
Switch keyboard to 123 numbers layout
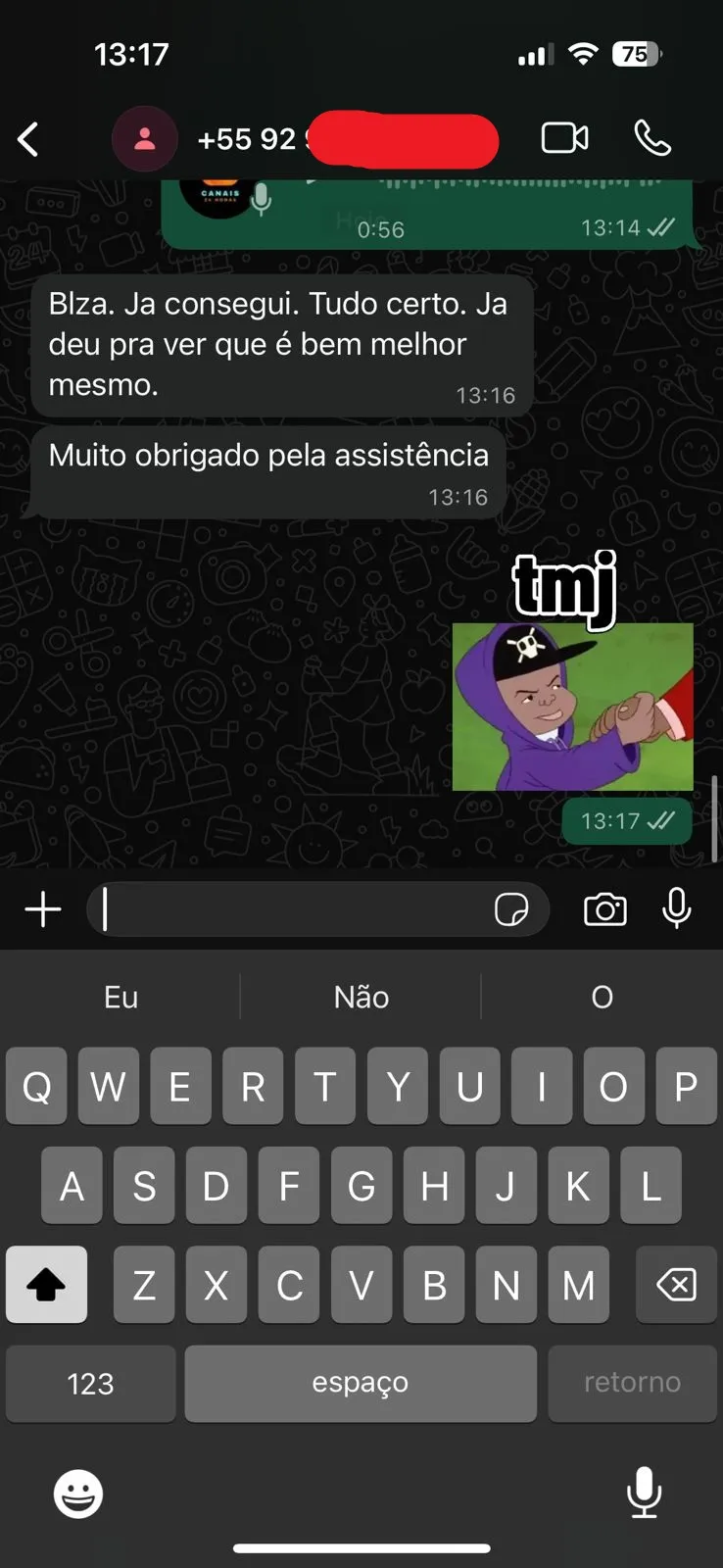pyautogui.click(x=90, y=1383)
